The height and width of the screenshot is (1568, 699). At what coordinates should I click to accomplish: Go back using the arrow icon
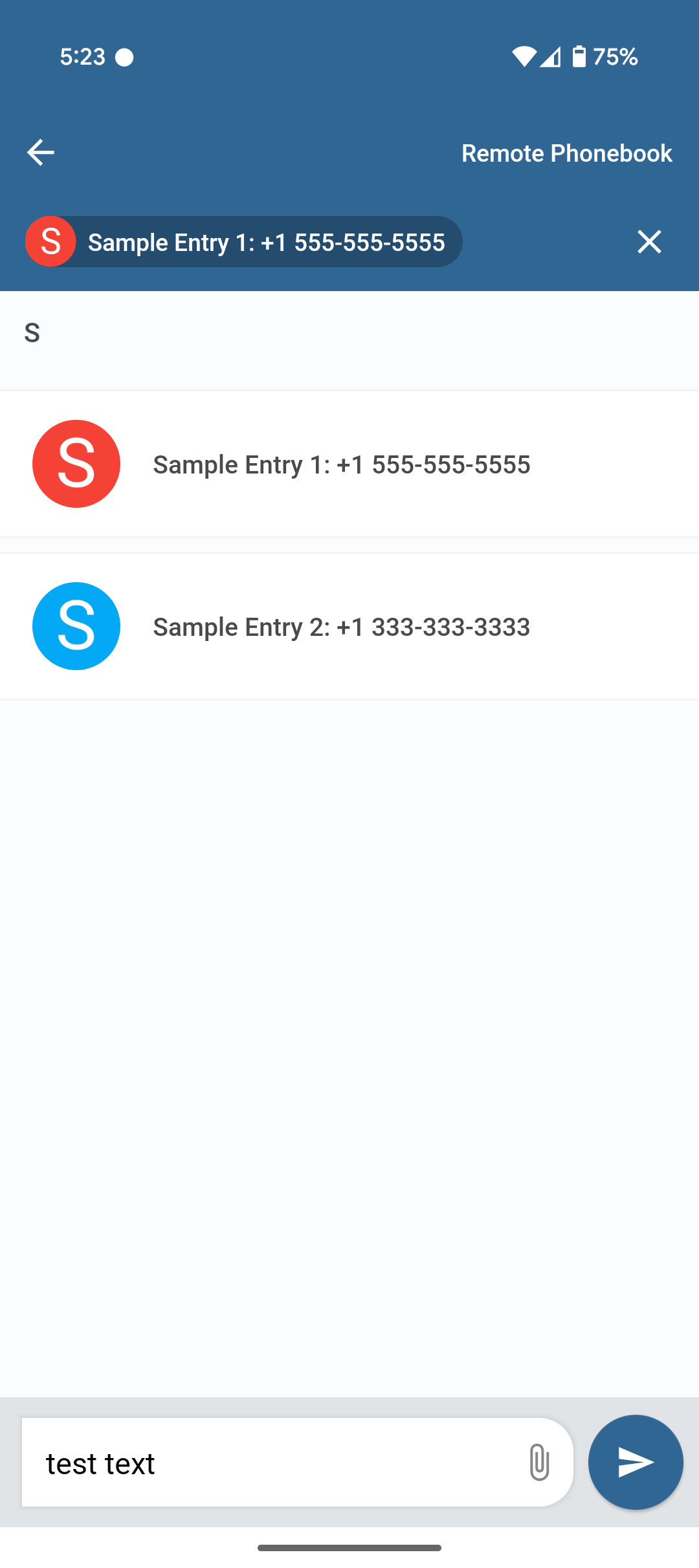[40, 153]
